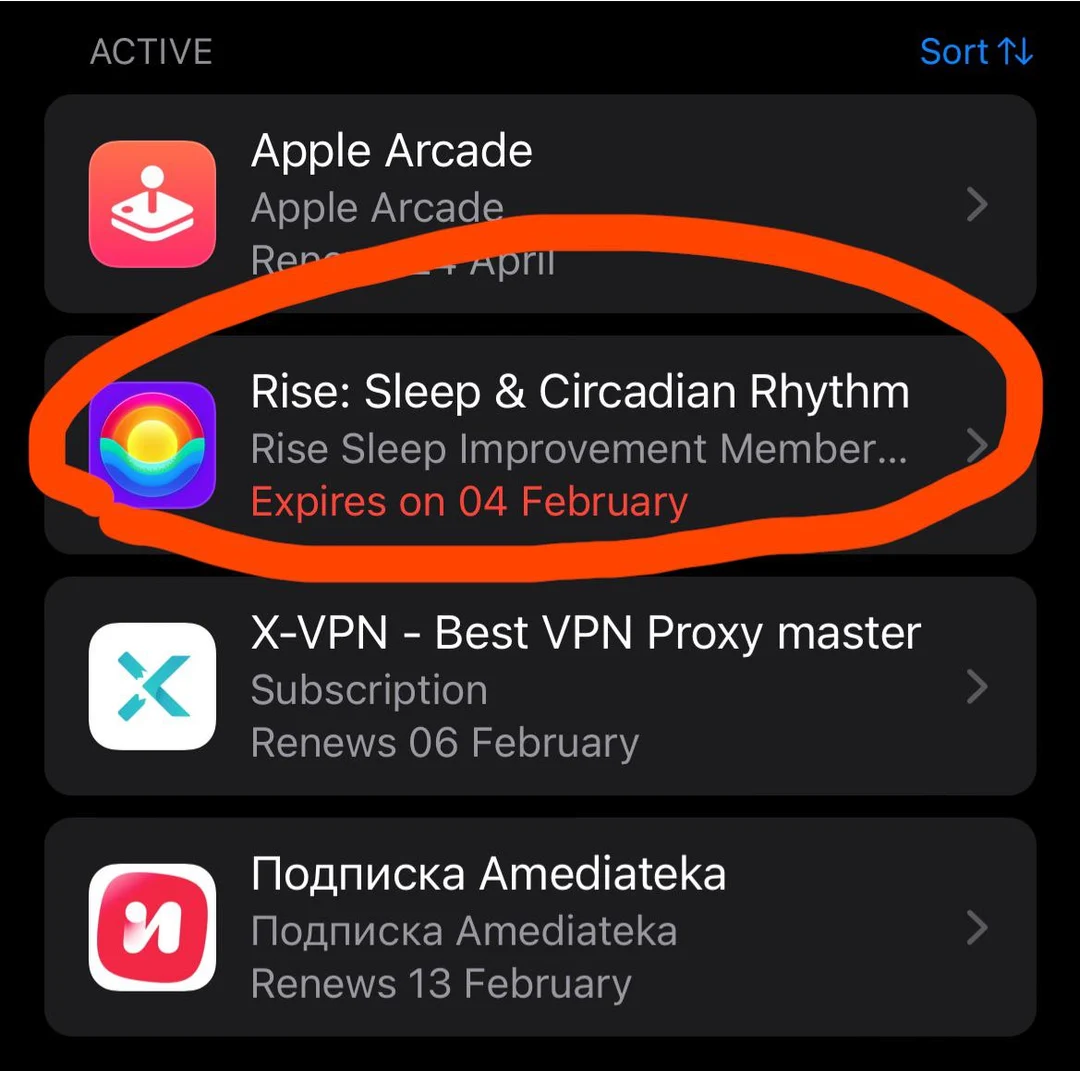This screenshot has width=1080, height=1071.
Task: View X-VPN subscription details
Action: [540, 687]
